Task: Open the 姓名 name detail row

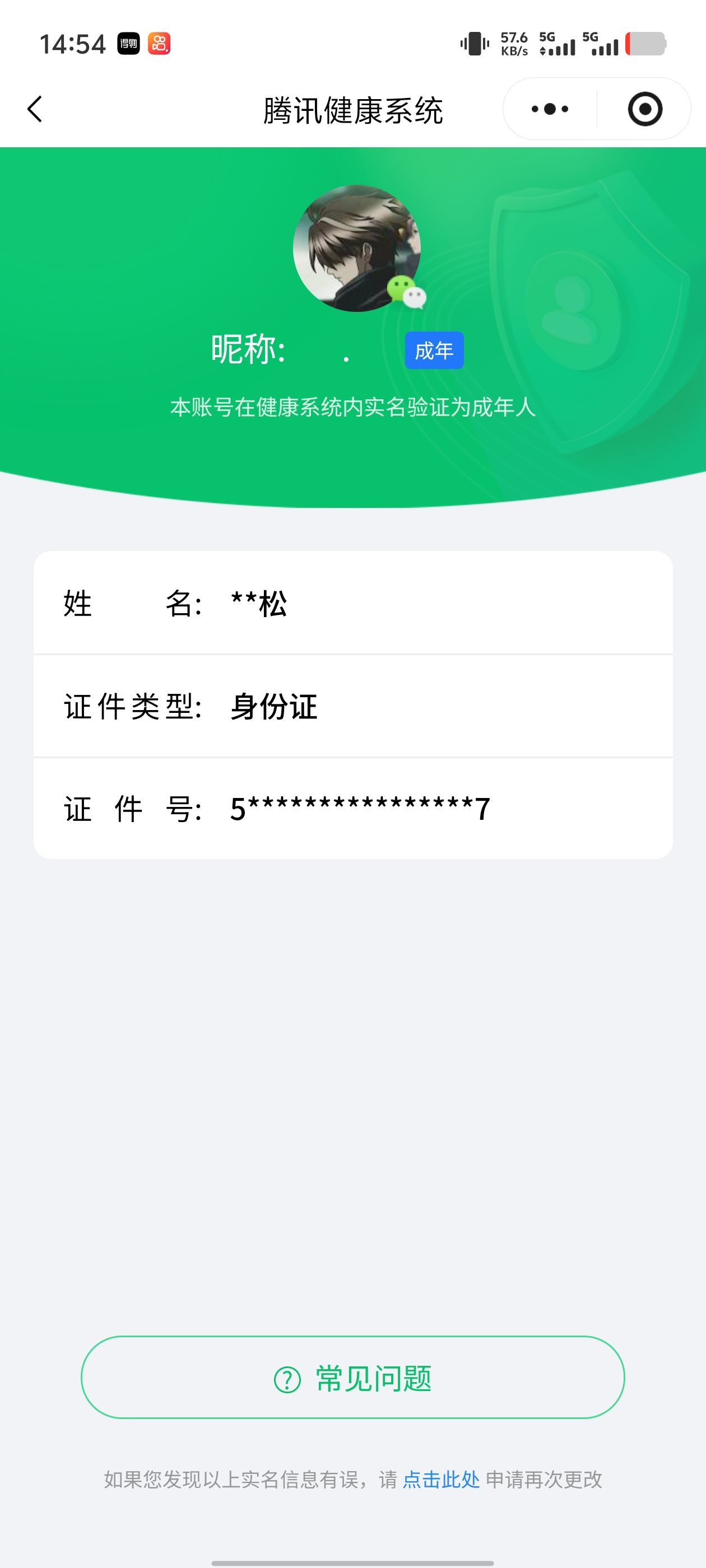Action: (352, 604)
